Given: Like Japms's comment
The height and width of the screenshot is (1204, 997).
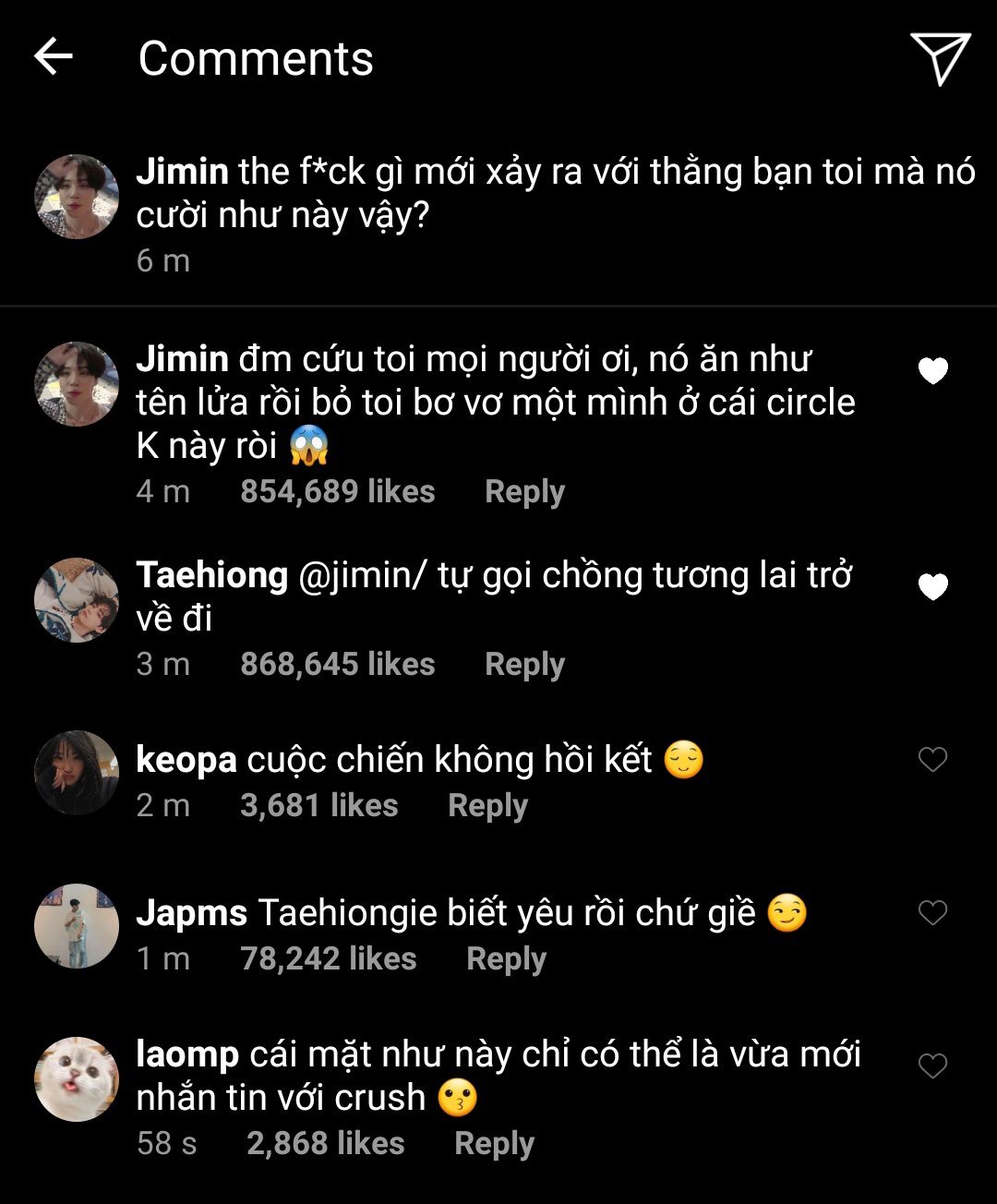Looking at the screenshot, I should pos(933,913).
